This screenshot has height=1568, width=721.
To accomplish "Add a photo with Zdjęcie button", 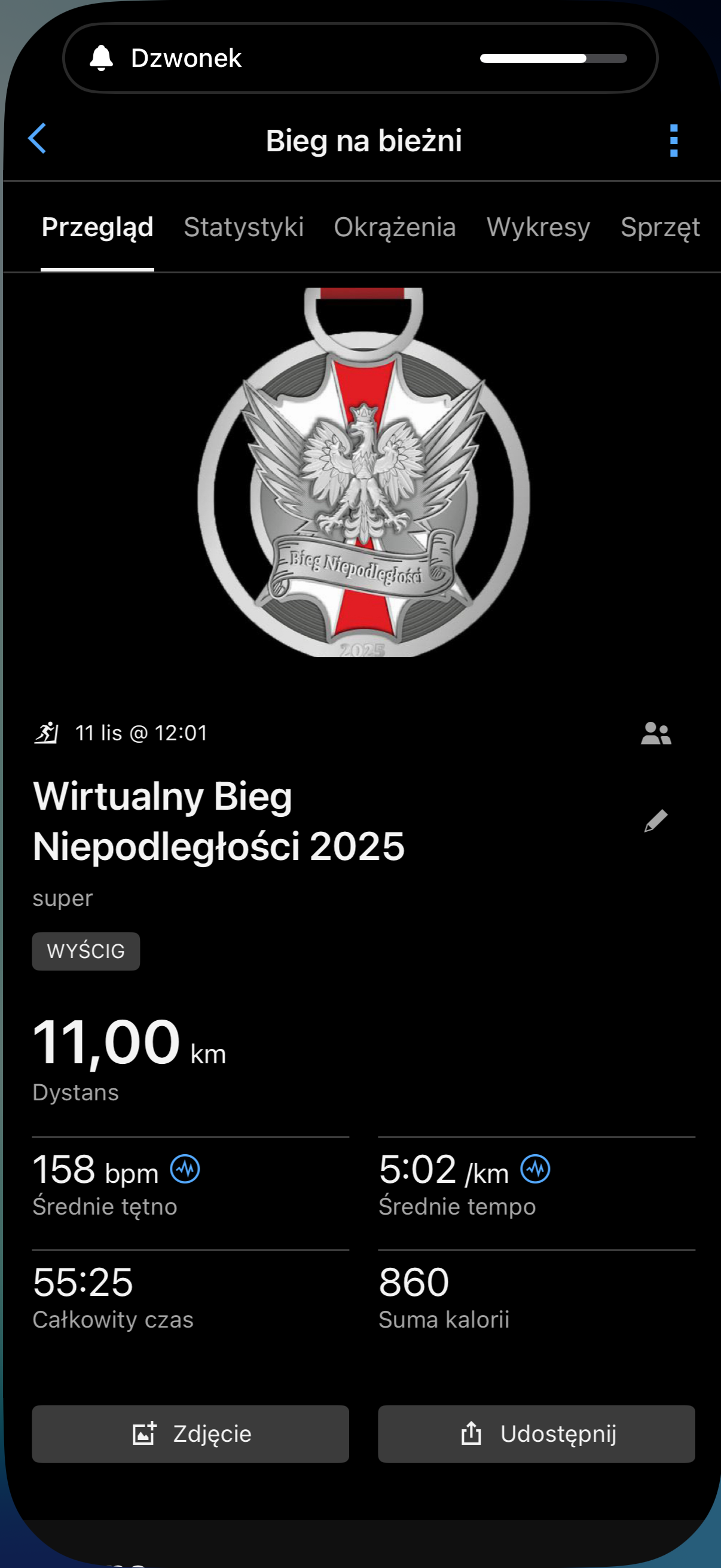I will [x=191, y=1433].
